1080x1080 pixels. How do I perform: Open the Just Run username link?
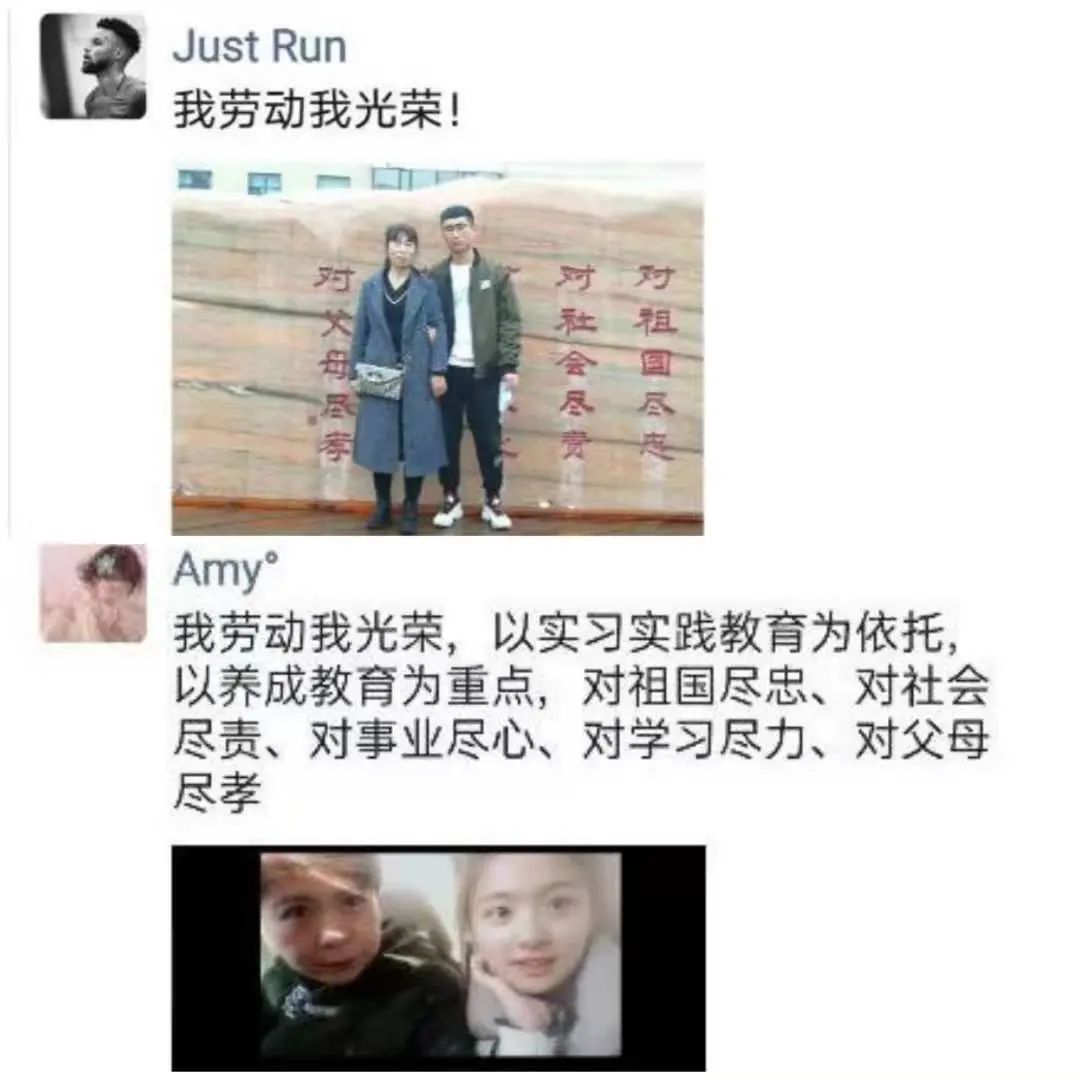[259, 46]
